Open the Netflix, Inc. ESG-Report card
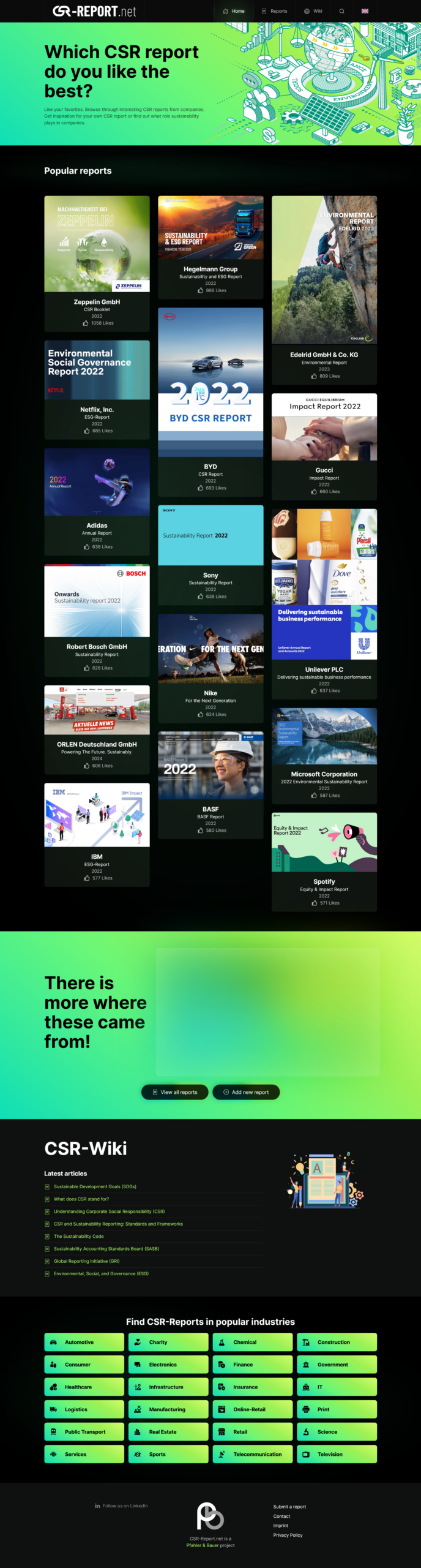This screenshot has height=1568, width=421. pos(97,389)
